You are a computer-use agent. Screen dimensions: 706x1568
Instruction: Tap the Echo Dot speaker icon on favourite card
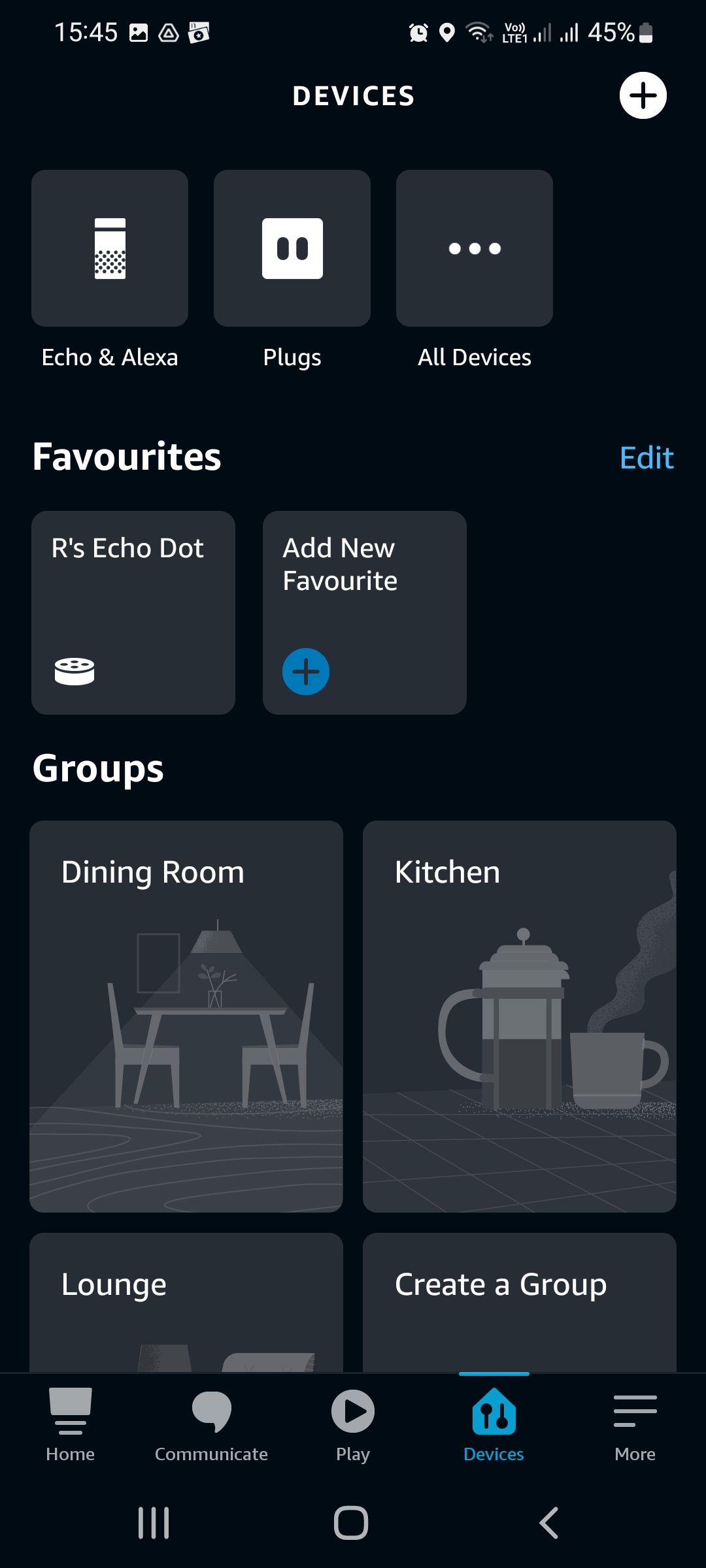click(75, 670)
